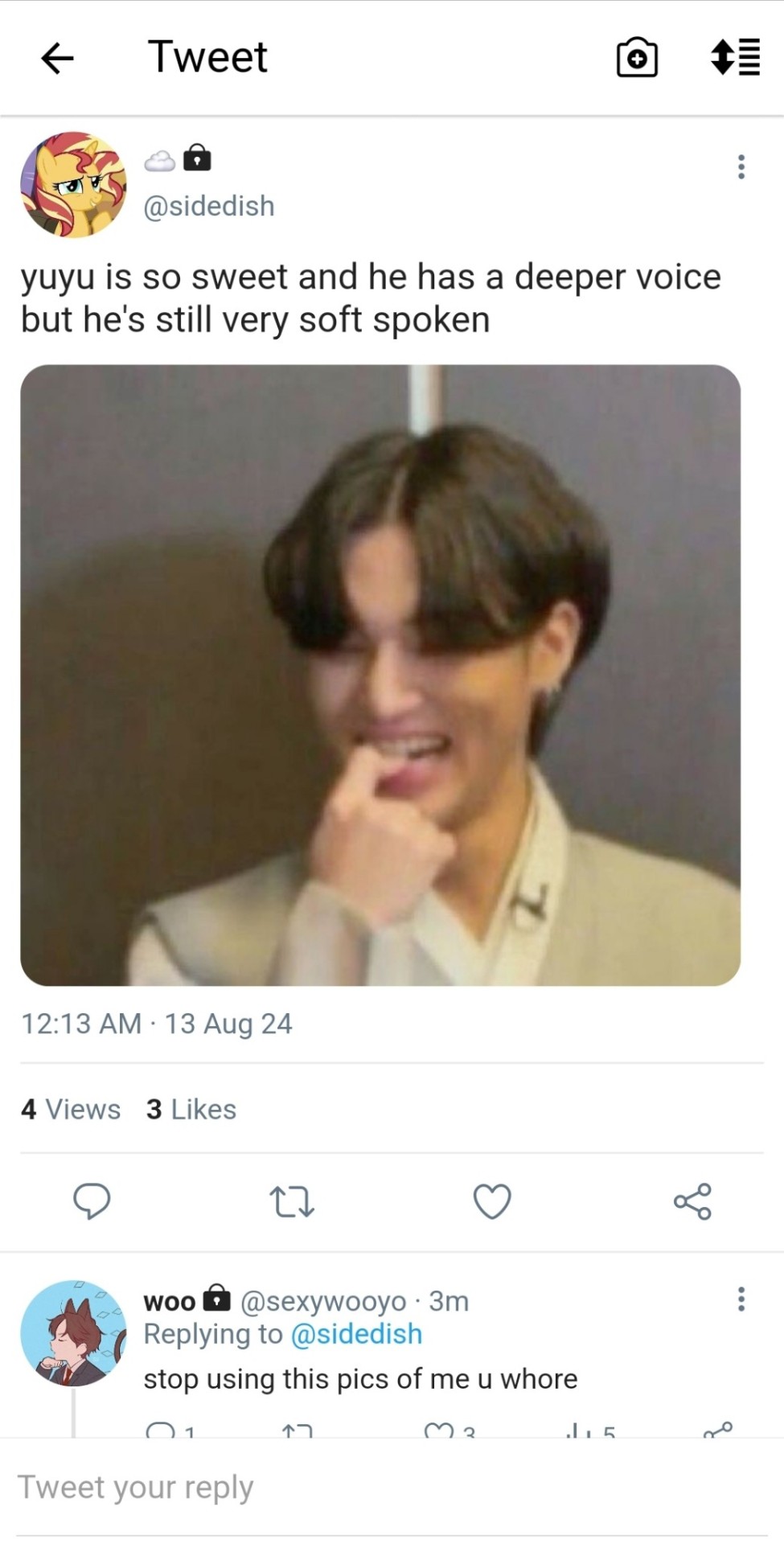Like the main tweet
The height and width of the screenshot is (1544, 784).
coord(491,1201)
